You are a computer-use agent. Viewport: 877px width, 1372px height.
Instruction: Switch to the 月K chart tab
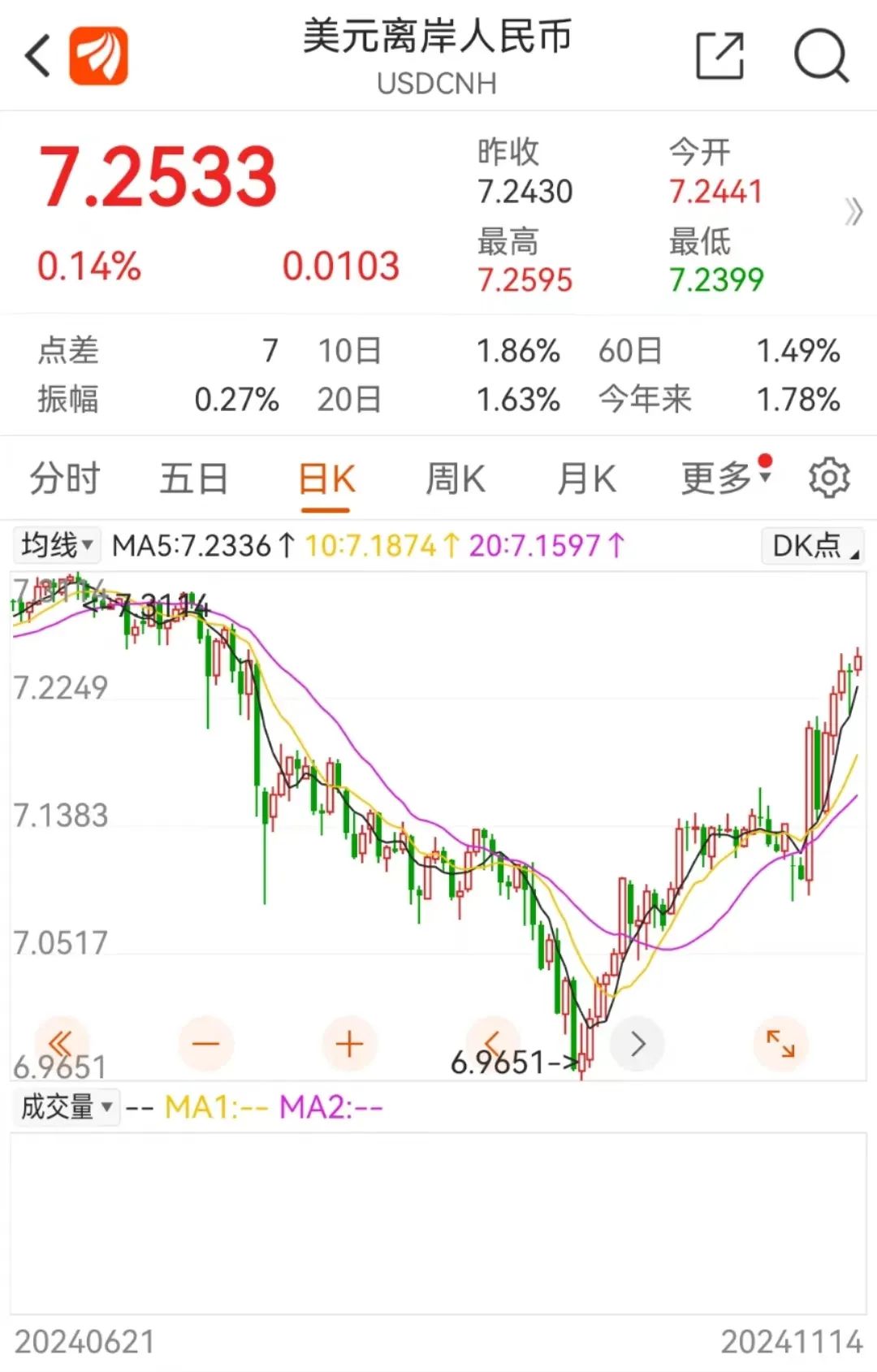pos(586,478)
